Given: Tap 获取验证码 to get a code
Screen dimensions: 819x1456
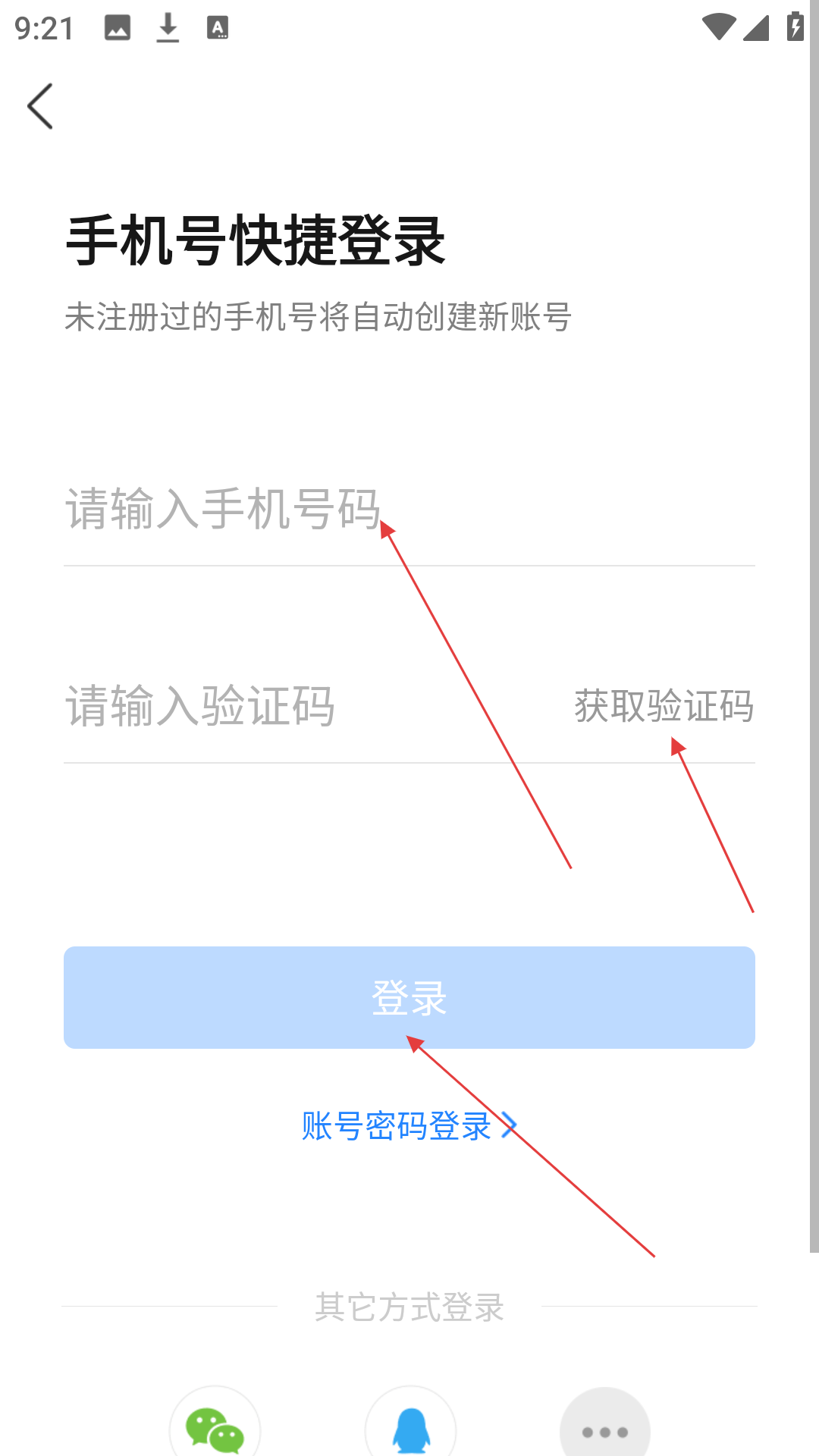Looking at the screenshot, I should point(664,706).
